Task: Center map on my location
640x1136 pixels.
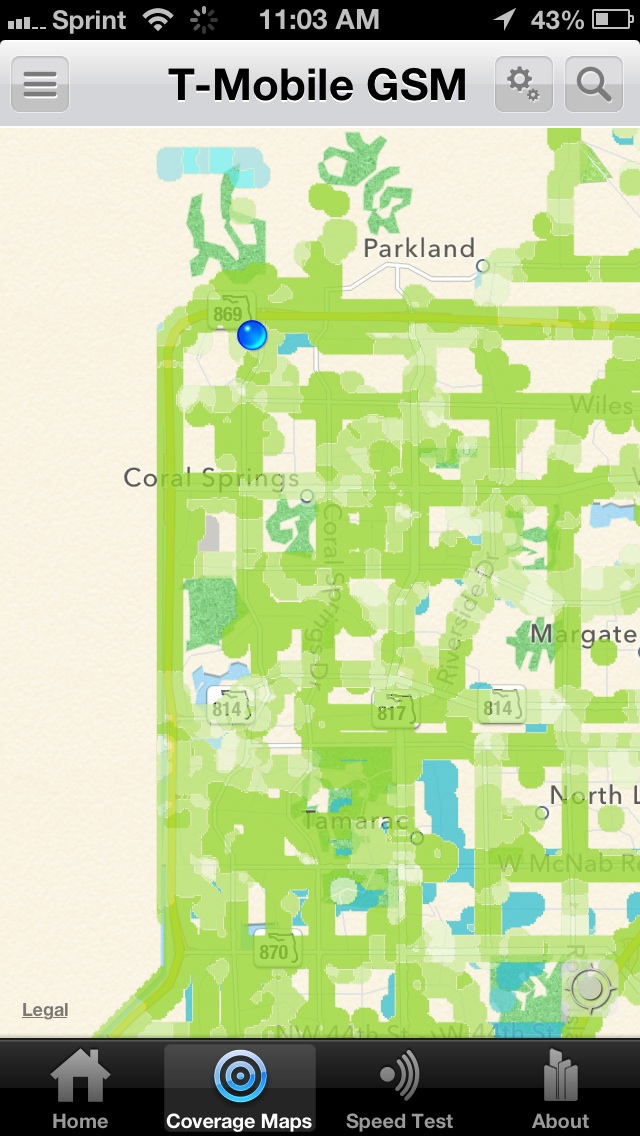Action: 592,988
